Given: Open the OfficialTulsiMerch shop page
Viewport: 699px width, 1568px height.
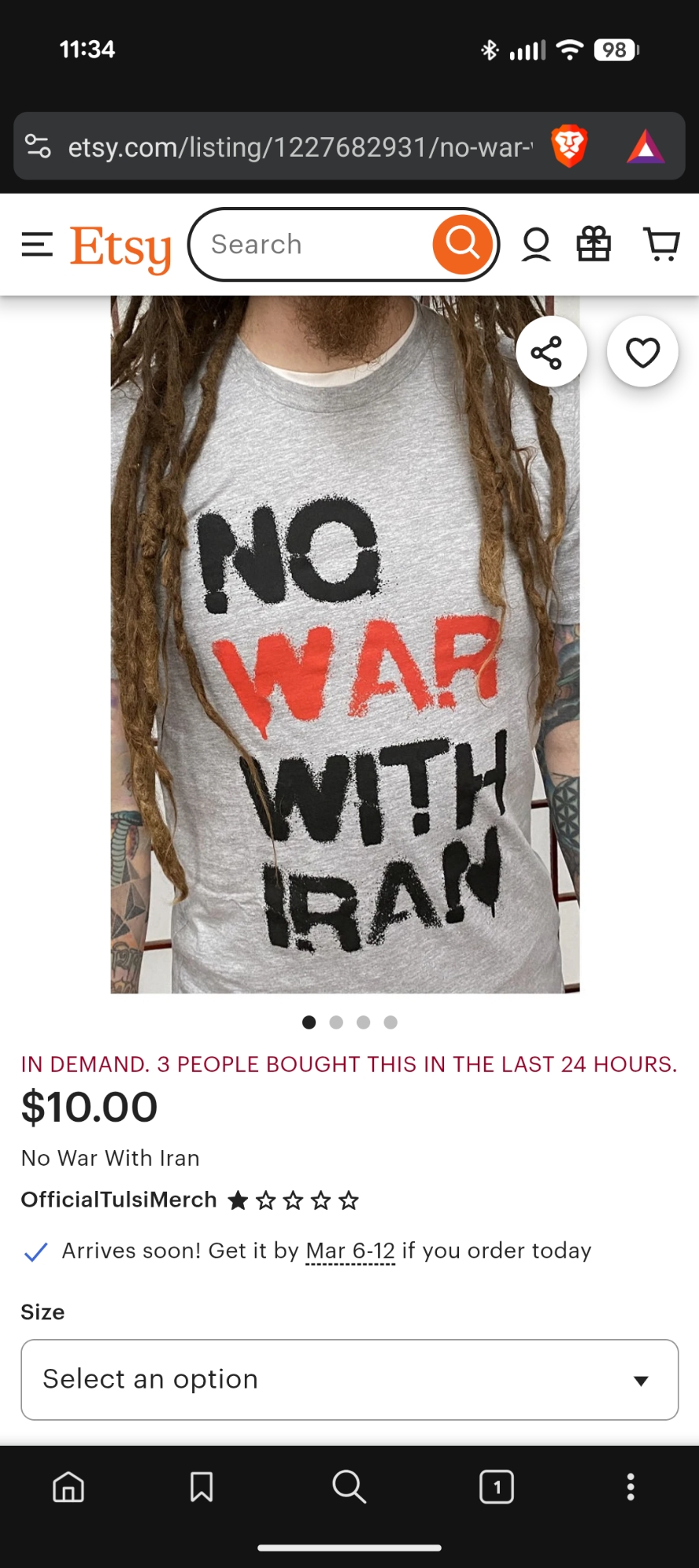Looking at the screenshot, I should click(x=118, y=1200).
